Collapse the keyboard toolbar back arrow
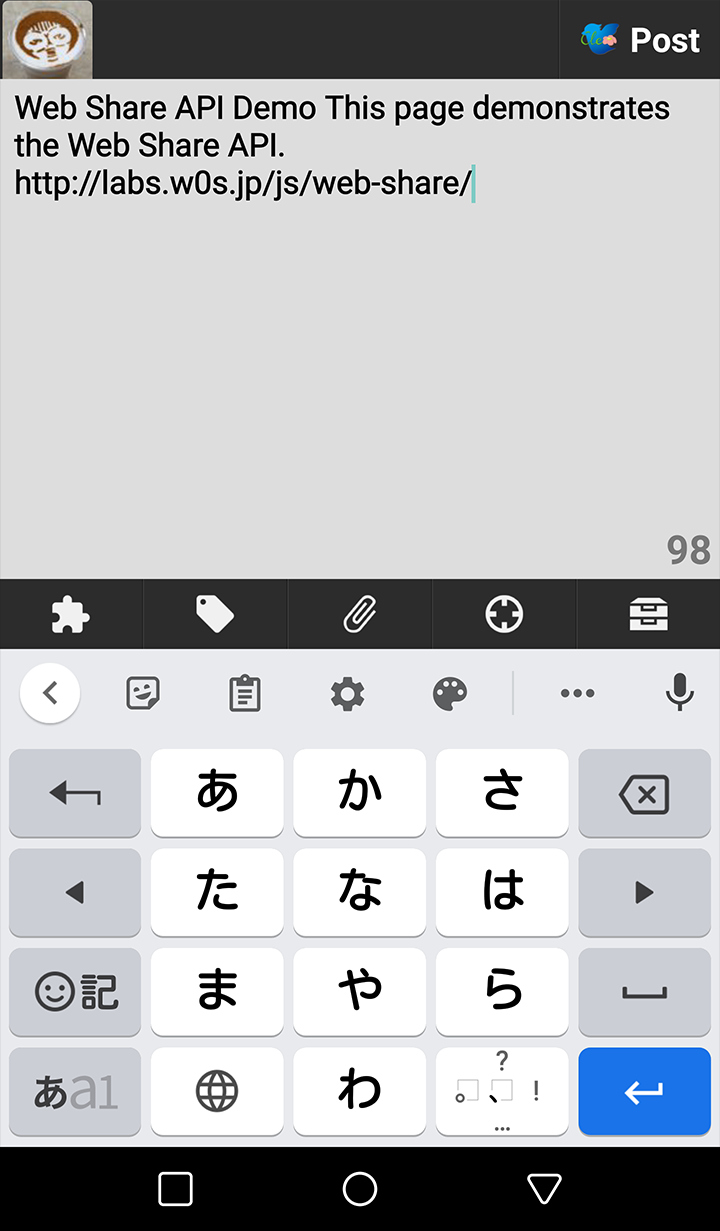This screenshot has height=1231, width=720. tap(50, 692)
